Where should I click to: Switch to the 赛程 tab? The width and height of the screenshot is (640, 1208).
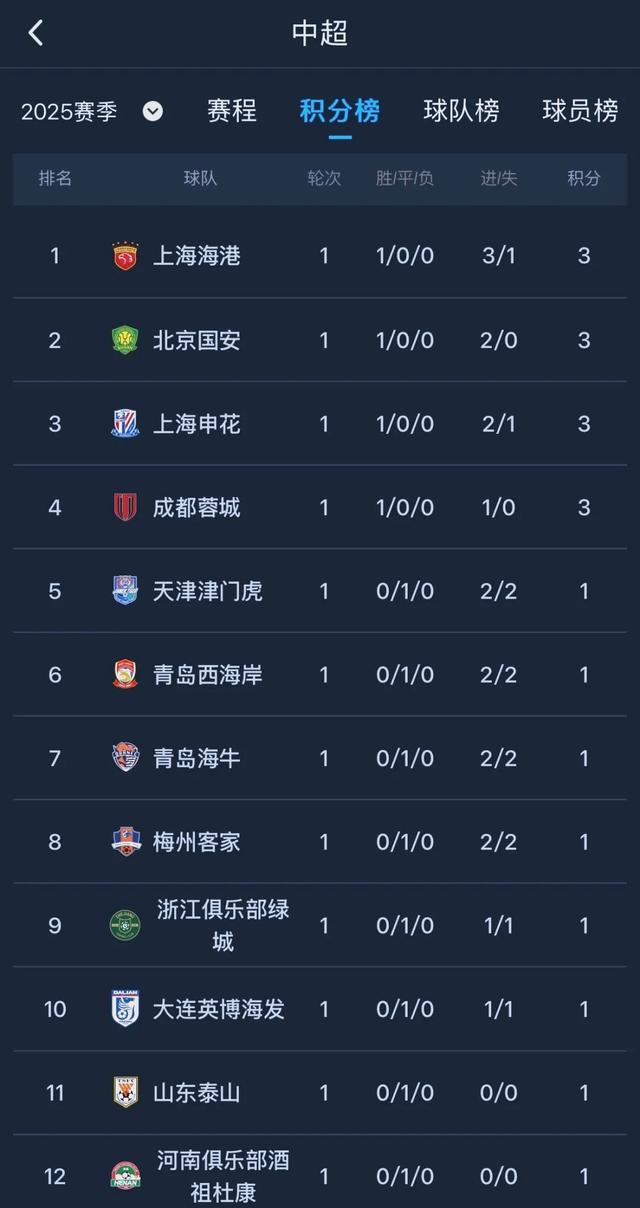point(232,111)
